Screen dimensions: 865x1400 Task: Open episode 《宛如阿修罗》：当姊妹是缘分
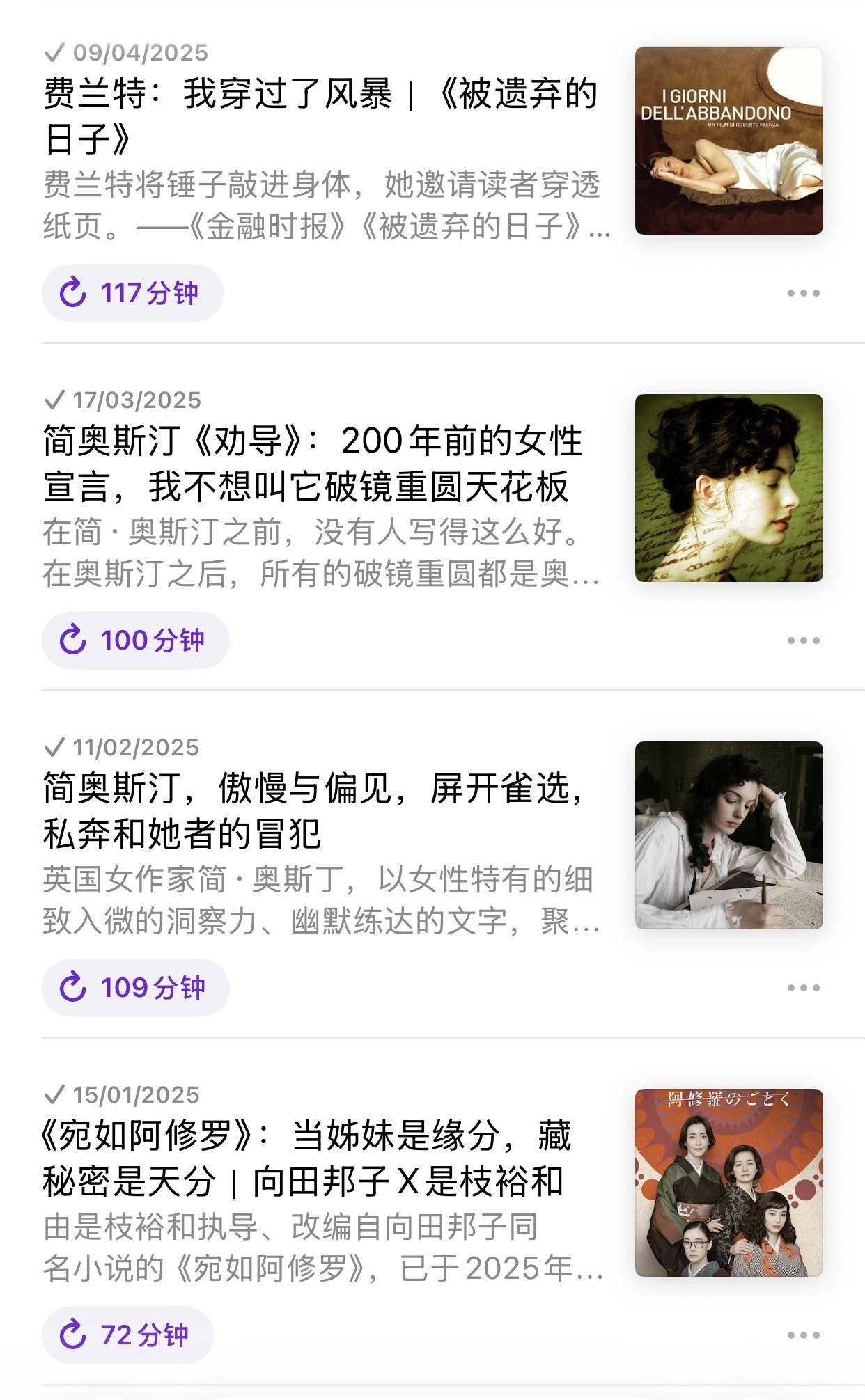pos(306,1158)
